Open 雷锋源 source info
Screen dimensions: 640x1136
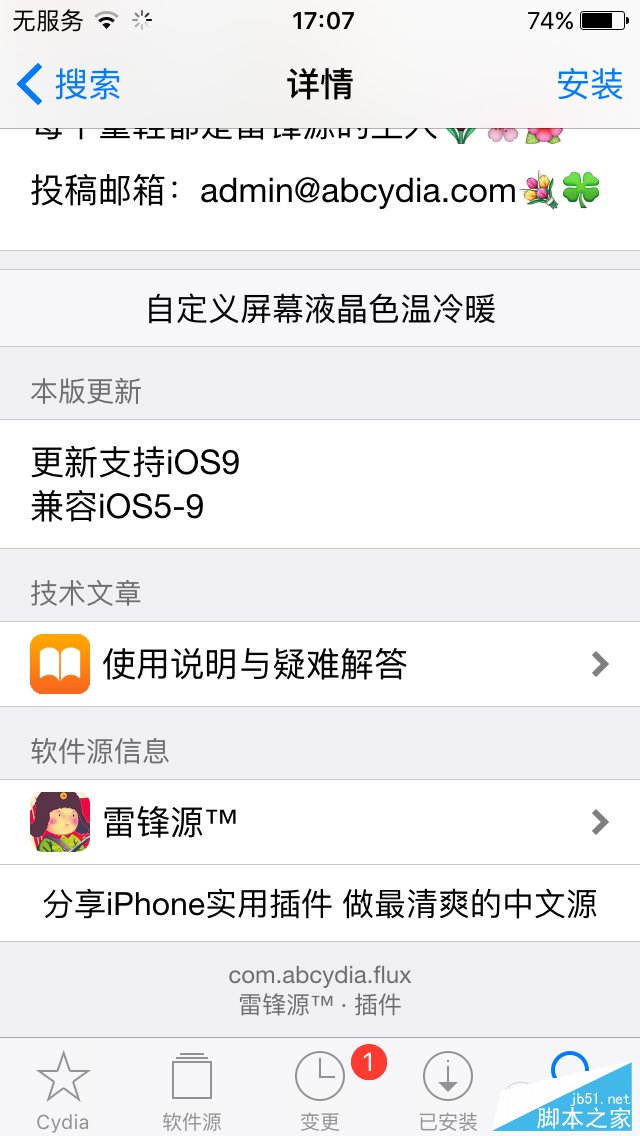click(x=320, y=822)
